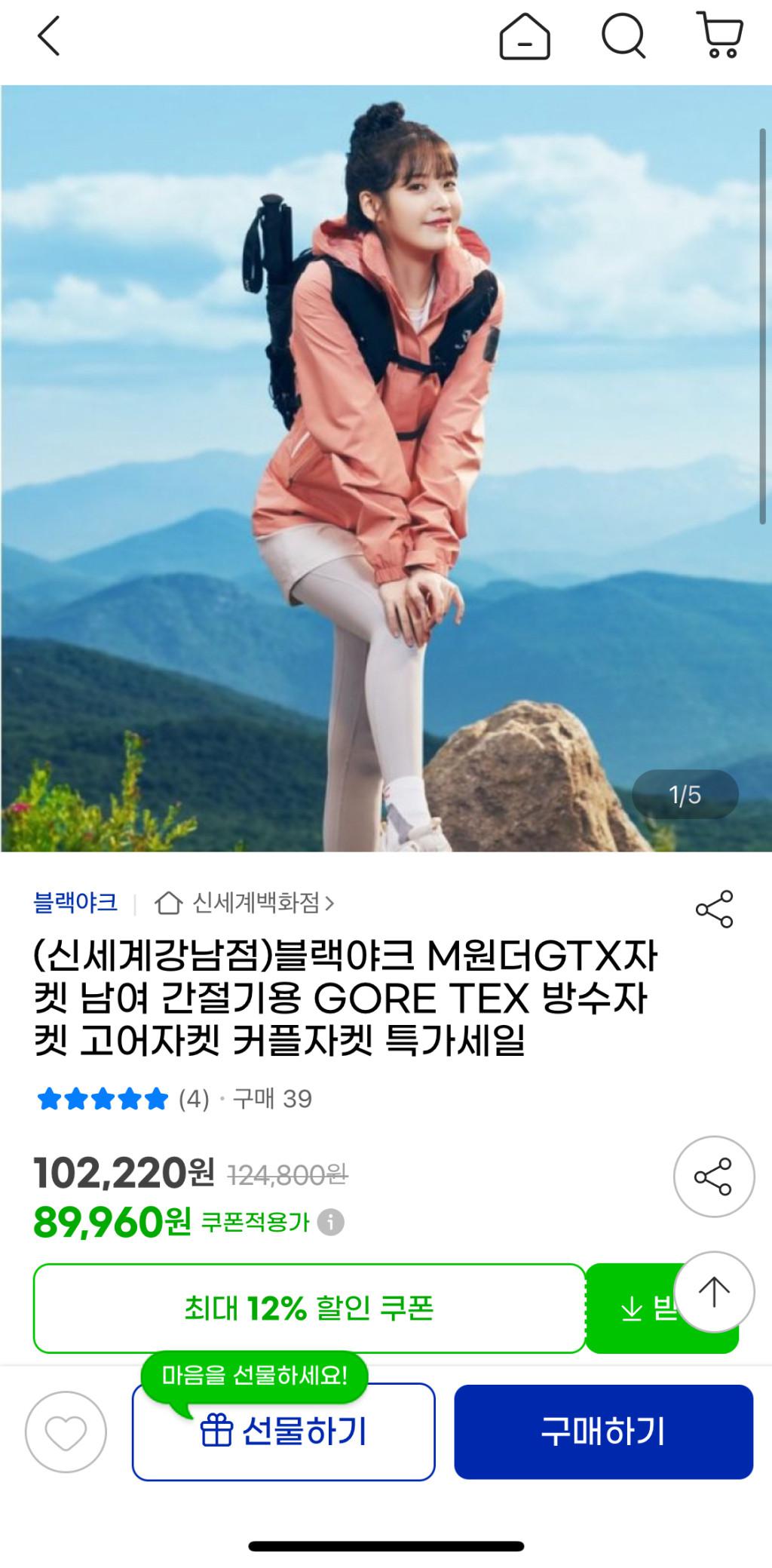Open the star rating reviews
This screenshot has width=772, height=1568.
point(103,1099)
